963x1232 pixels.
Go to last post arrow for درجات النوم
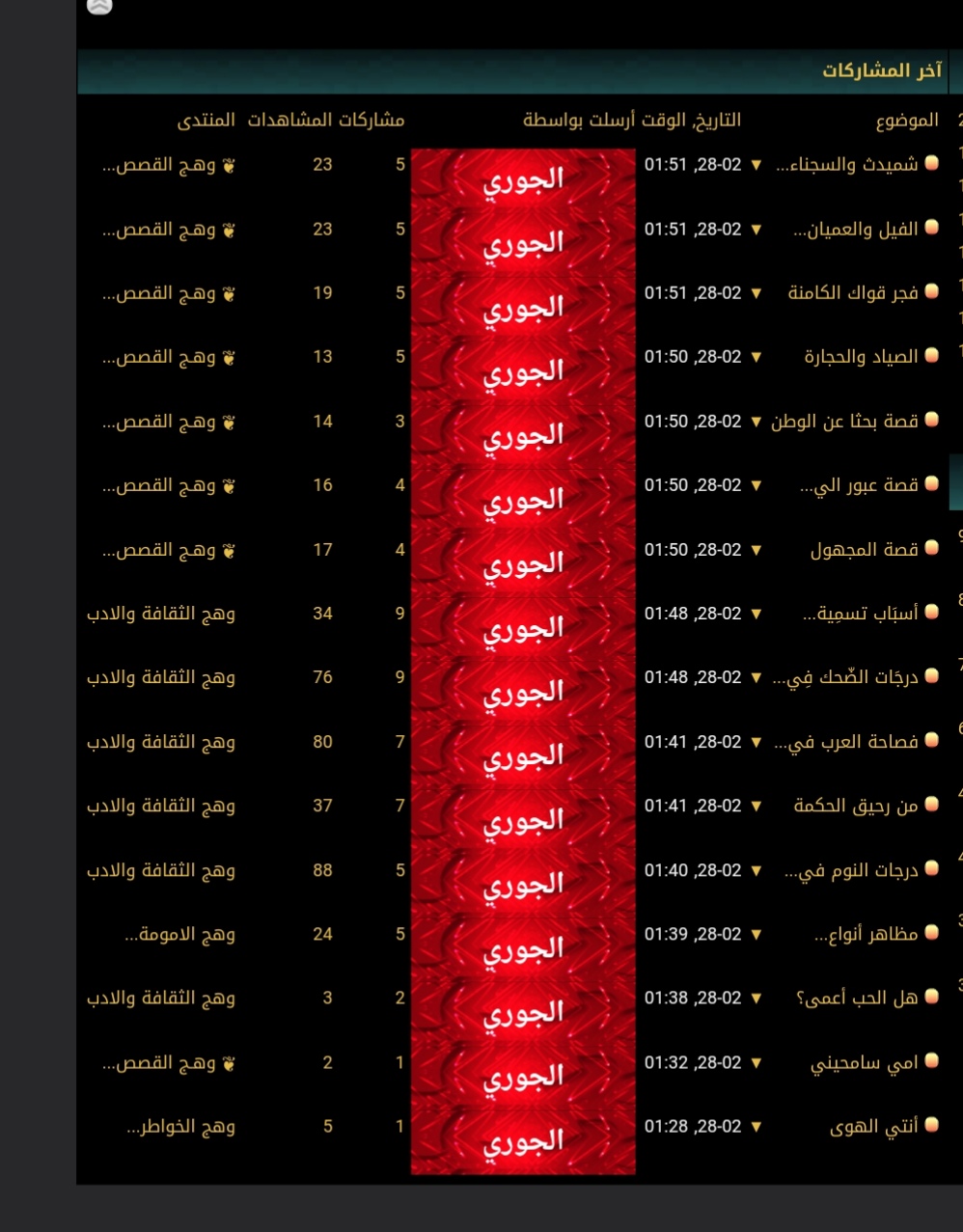[x=756, y=870]
